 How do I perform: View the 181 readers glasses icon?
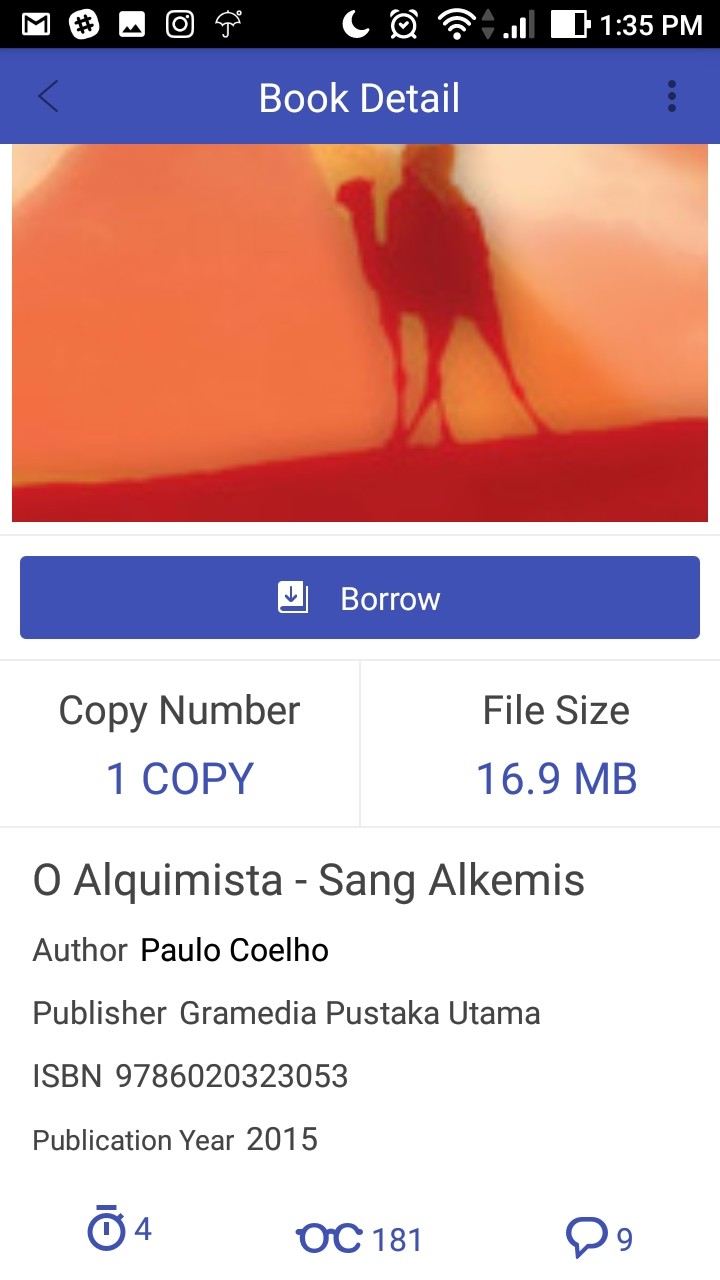330,1239
